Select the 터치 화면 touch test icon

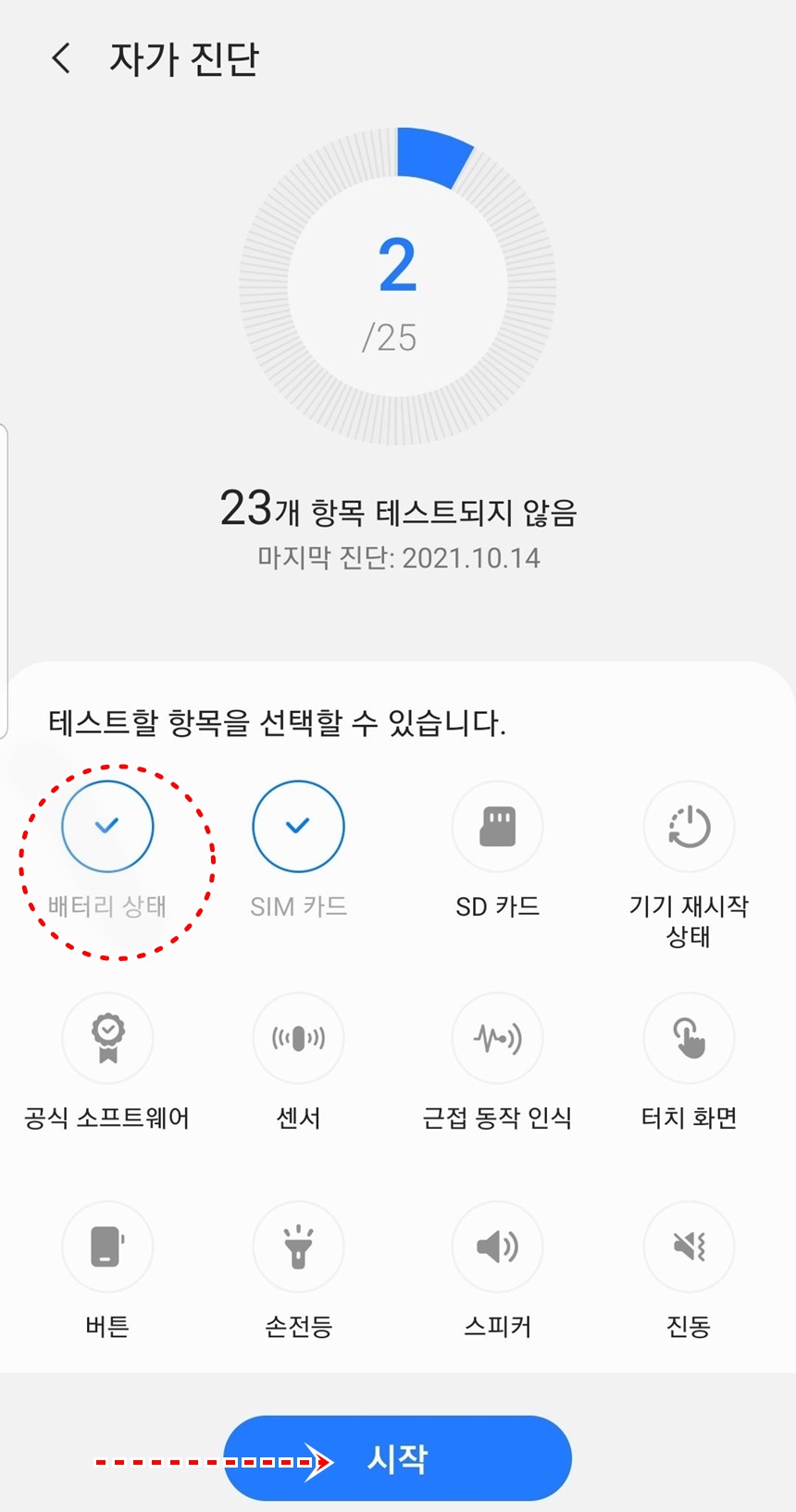point(689,1038)
